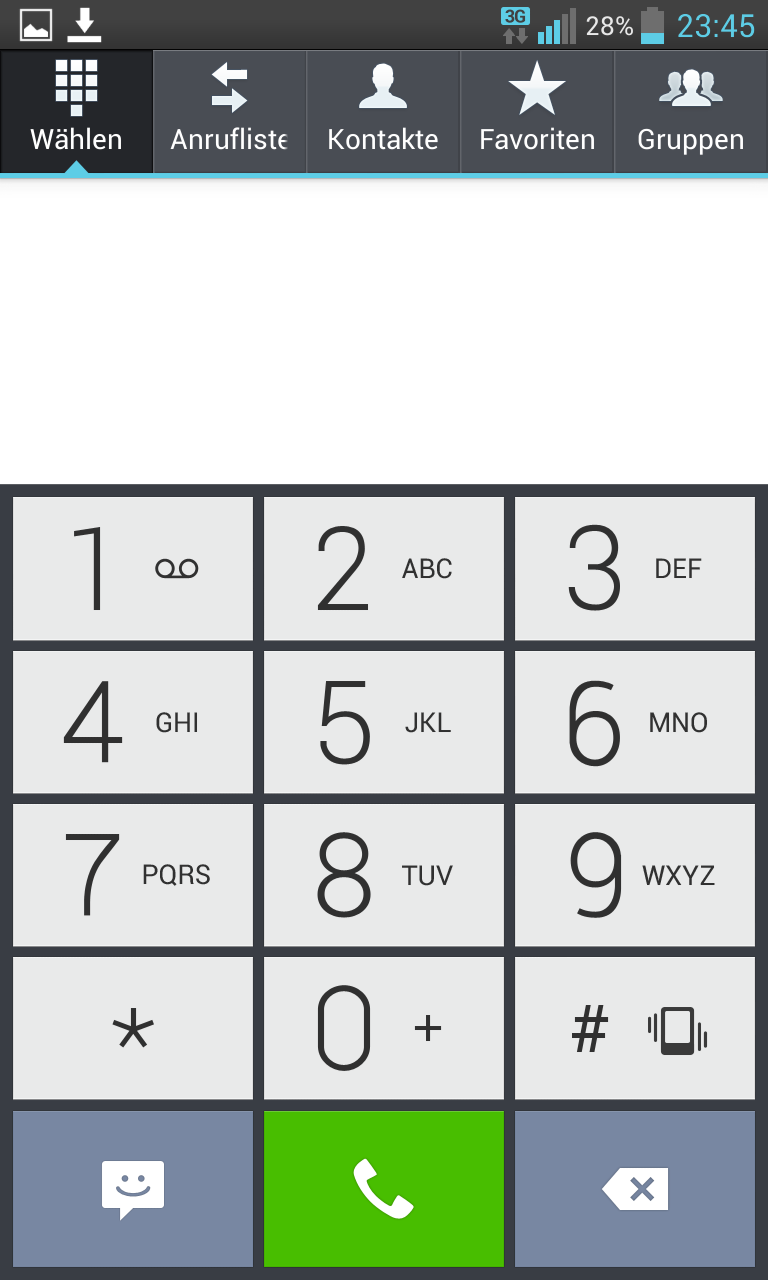Enter digit 5 JKL
The width and height of the screenshot is (768, 1280).
click(x=384, y=722)
